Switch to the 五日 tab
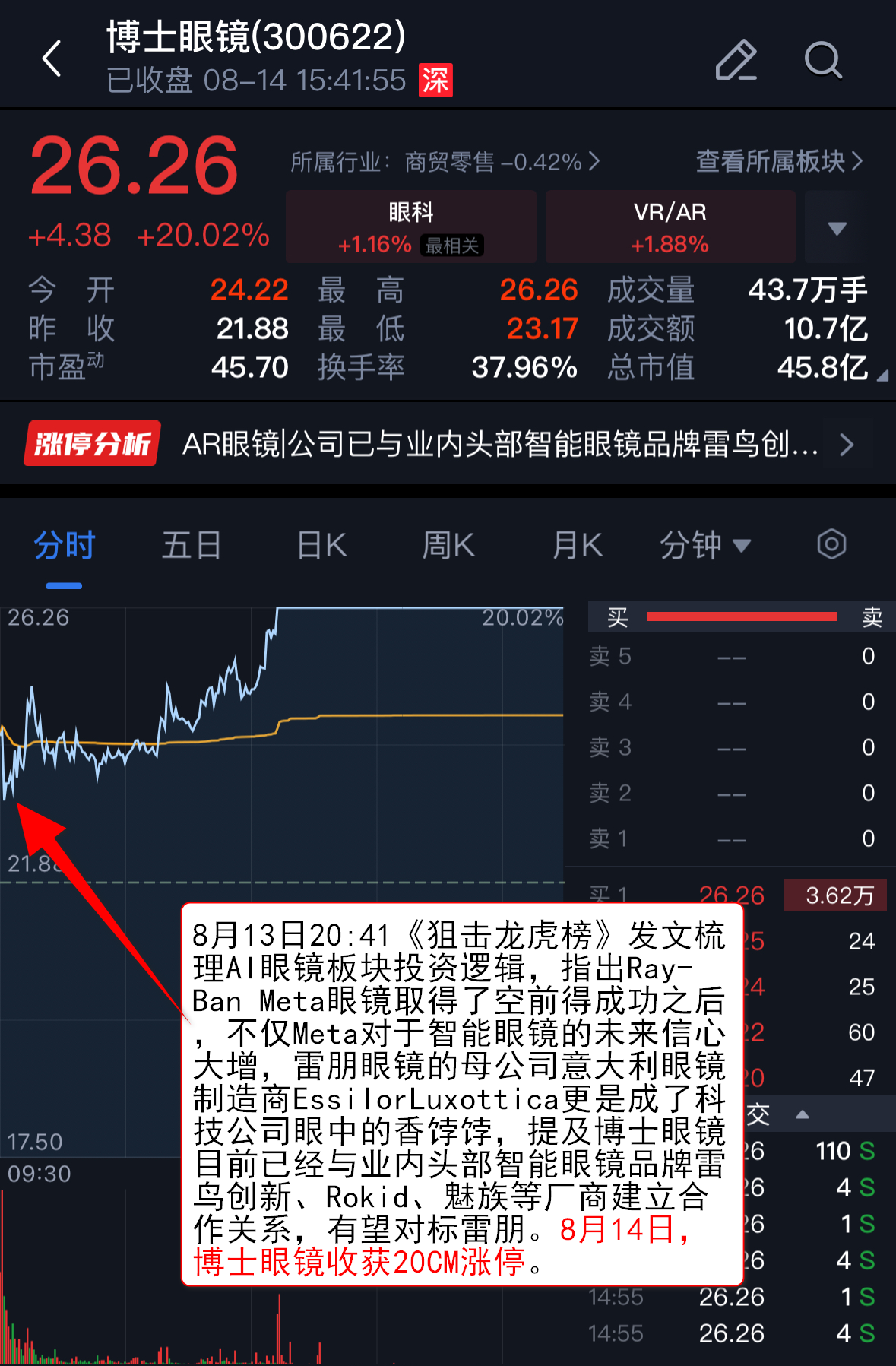This screenshot has width=896, height=1366. [192, 546]
